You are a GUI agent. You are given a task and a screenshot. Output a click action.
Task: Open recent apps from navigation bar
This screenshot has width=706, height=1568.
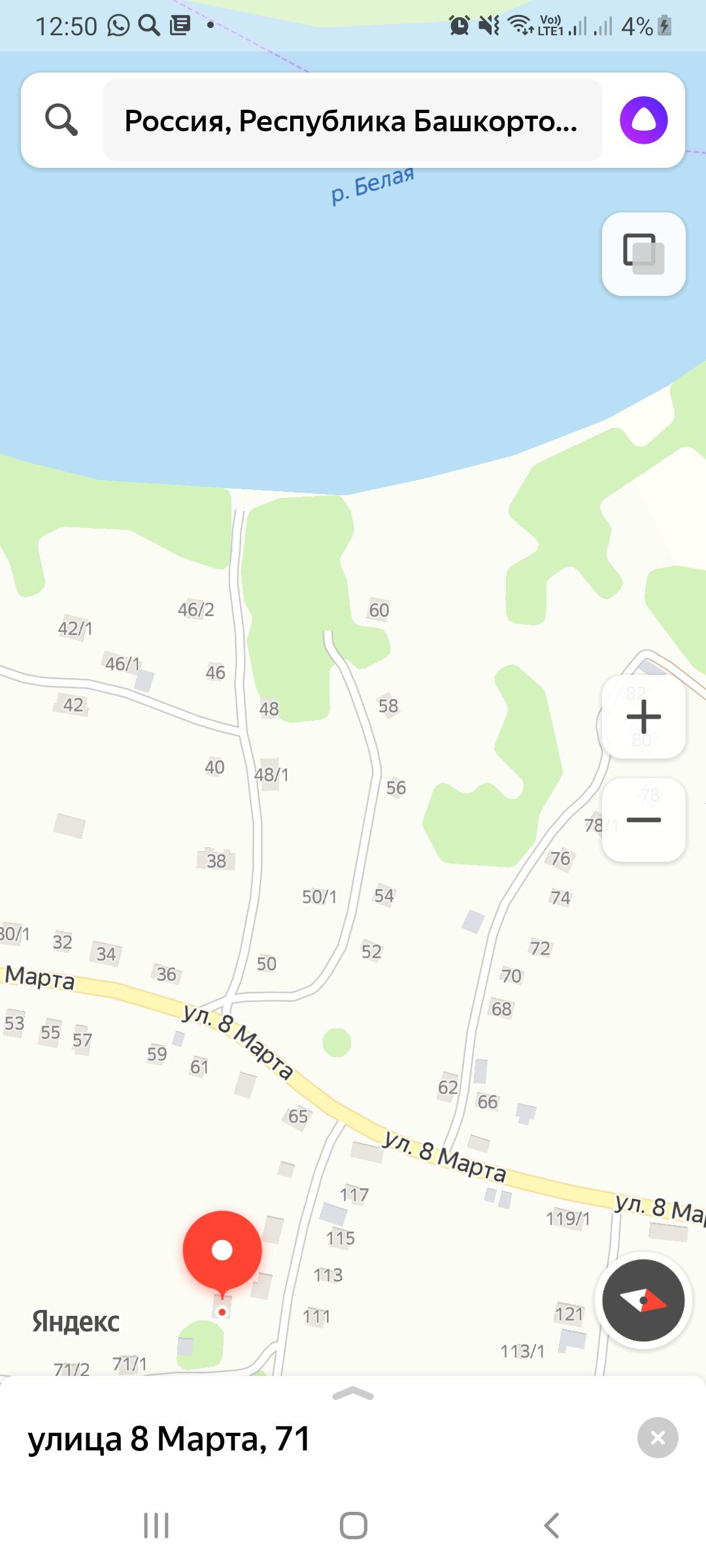click(x=156, y=1526)
